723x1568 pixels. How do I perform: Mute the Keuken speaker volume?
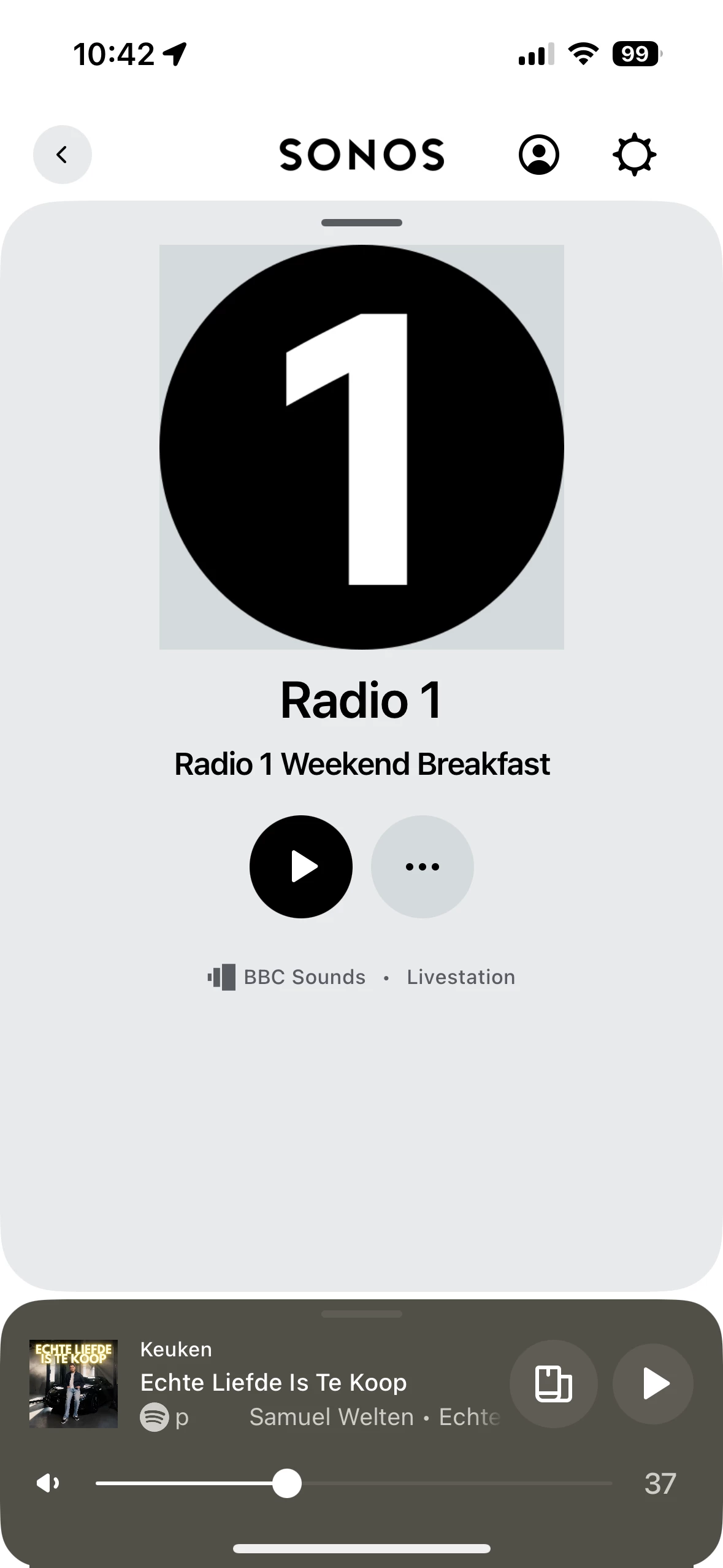pyautogui.click(x=48, y=1483)
